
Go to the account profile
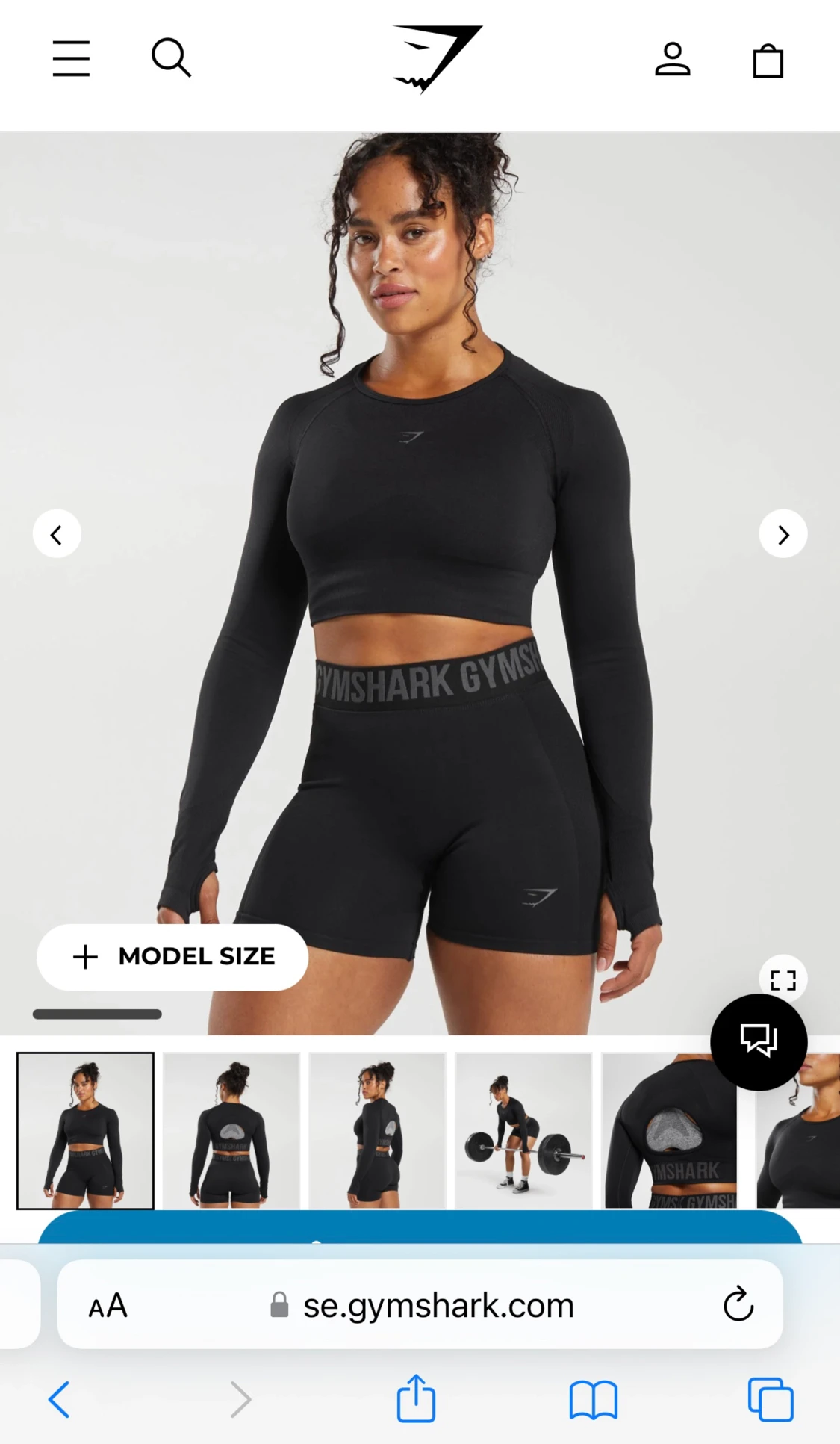coord(672,60)
